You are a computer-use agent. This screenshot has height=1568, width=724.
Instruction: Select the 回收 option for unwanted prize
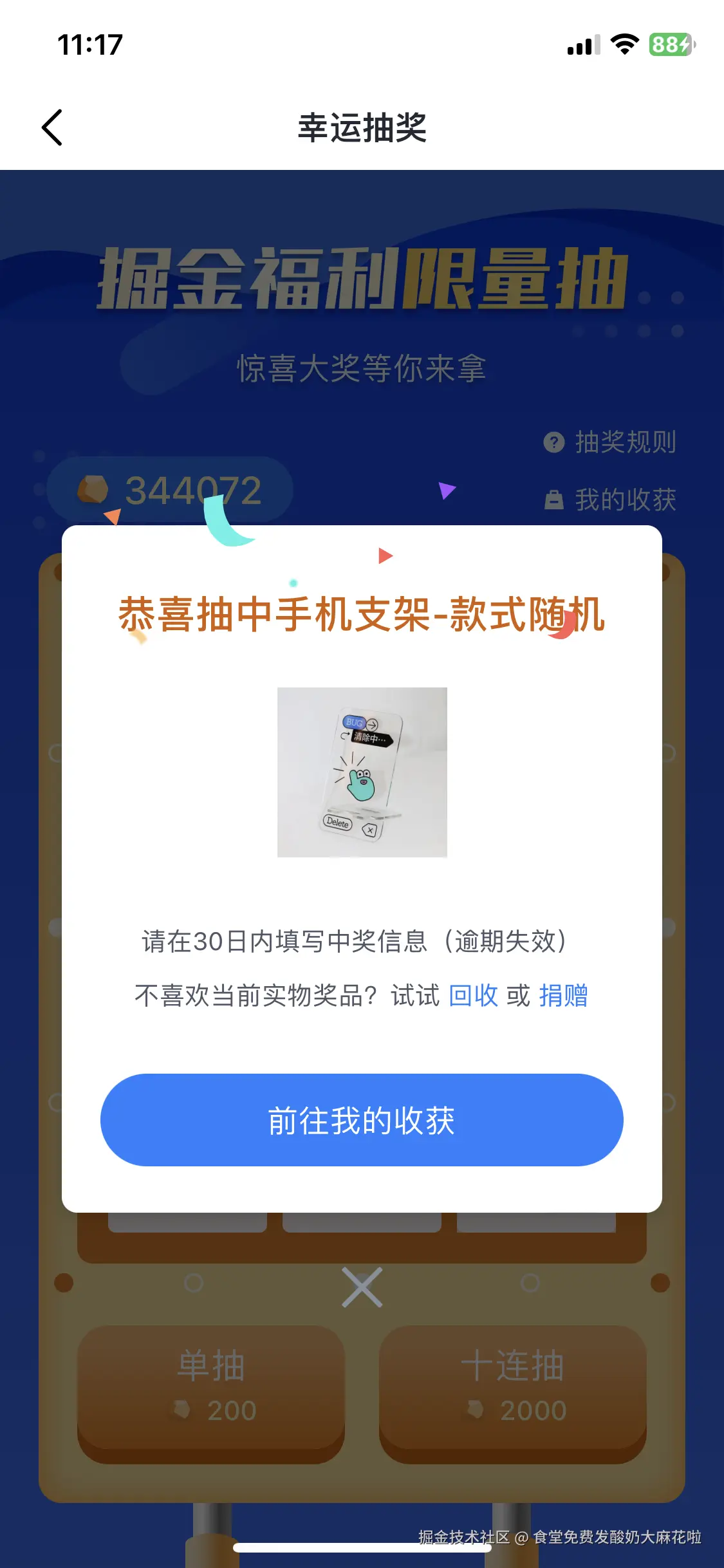[x=473, y=996]
